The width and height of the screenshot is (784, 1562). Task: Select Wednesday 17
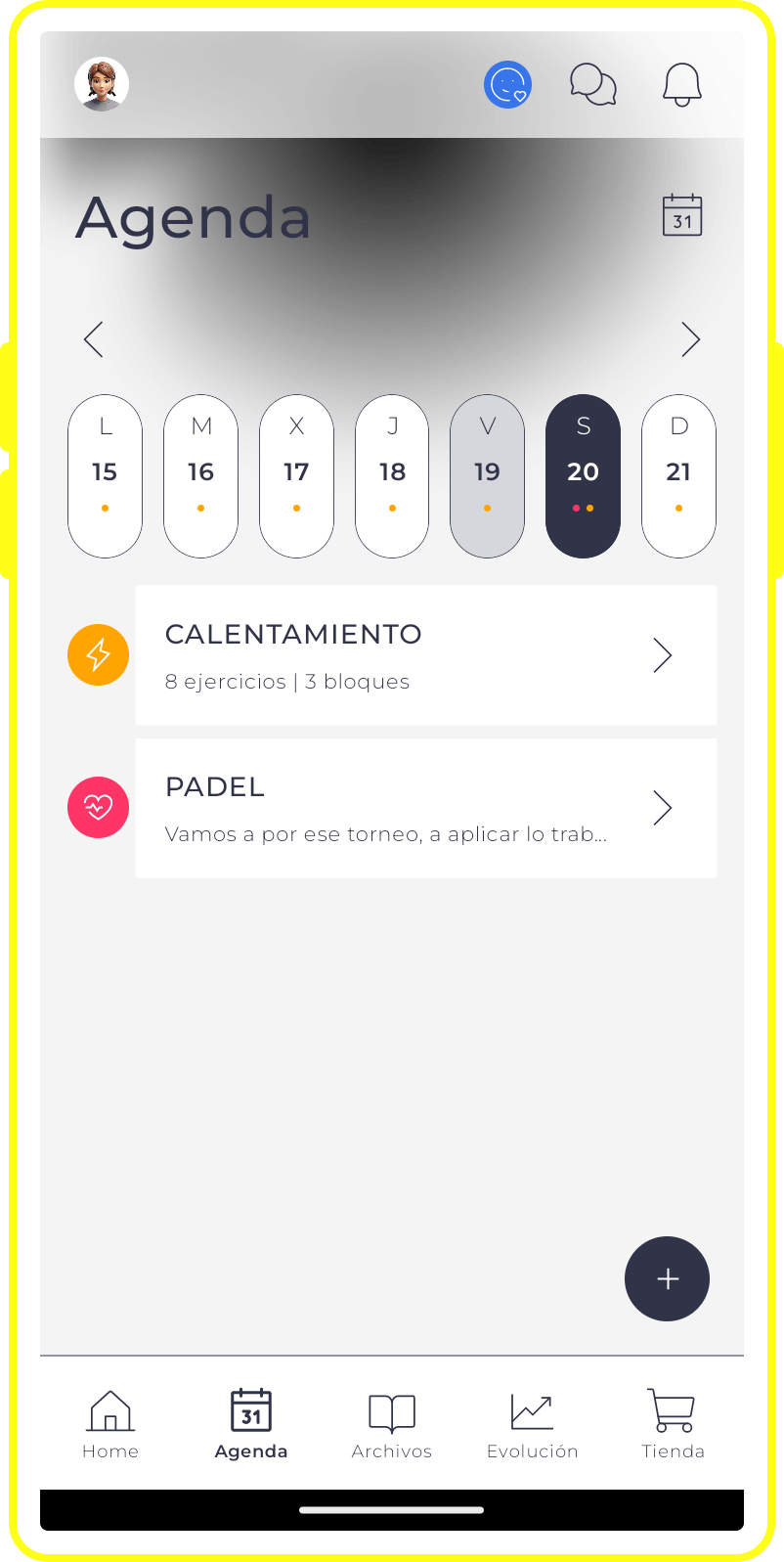tap(296, 476)
